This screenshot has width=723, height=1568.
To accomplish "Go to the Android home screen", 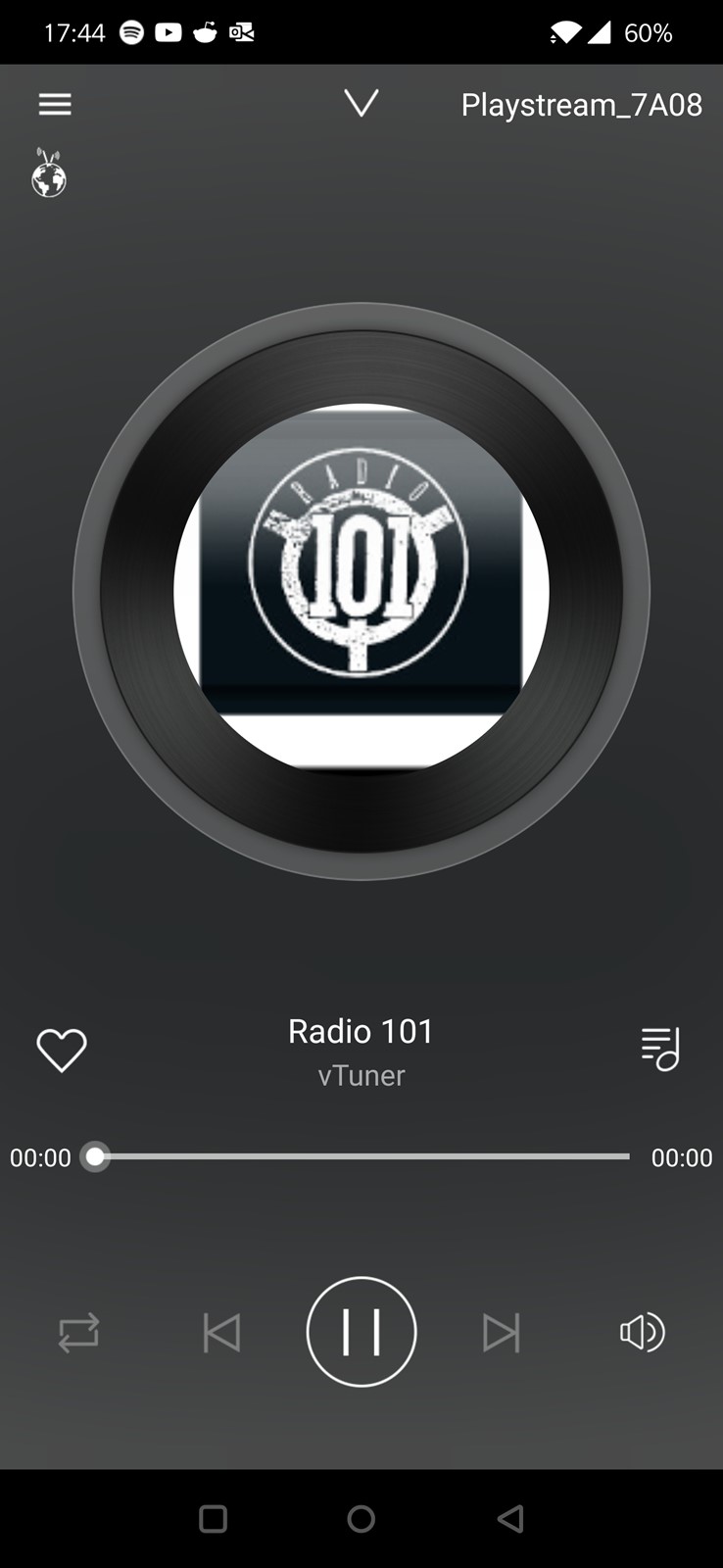I will [x=361, y=1519].
